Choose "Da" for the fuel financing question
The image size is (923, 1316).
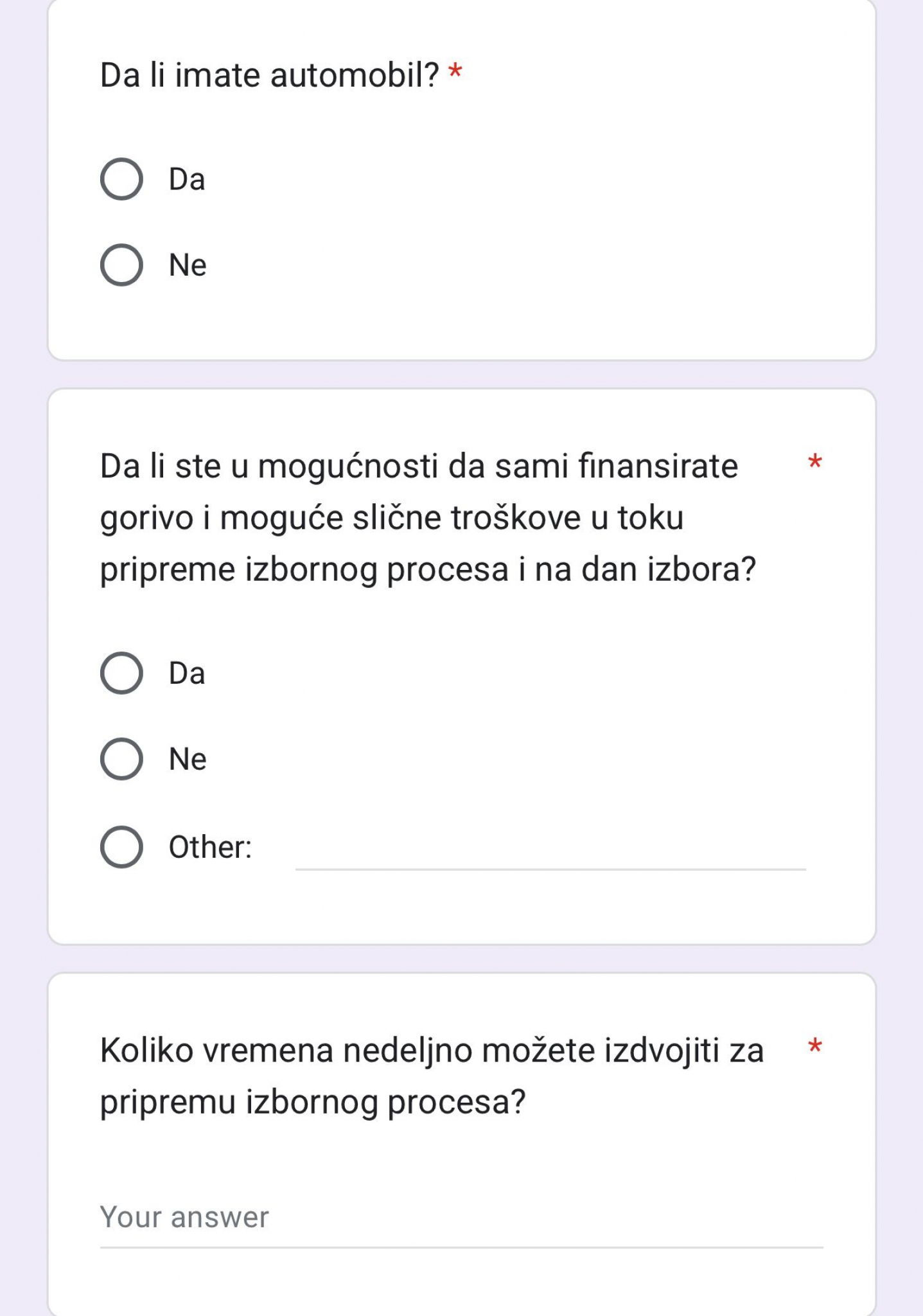pyautogui.click(x=121, y=673)
